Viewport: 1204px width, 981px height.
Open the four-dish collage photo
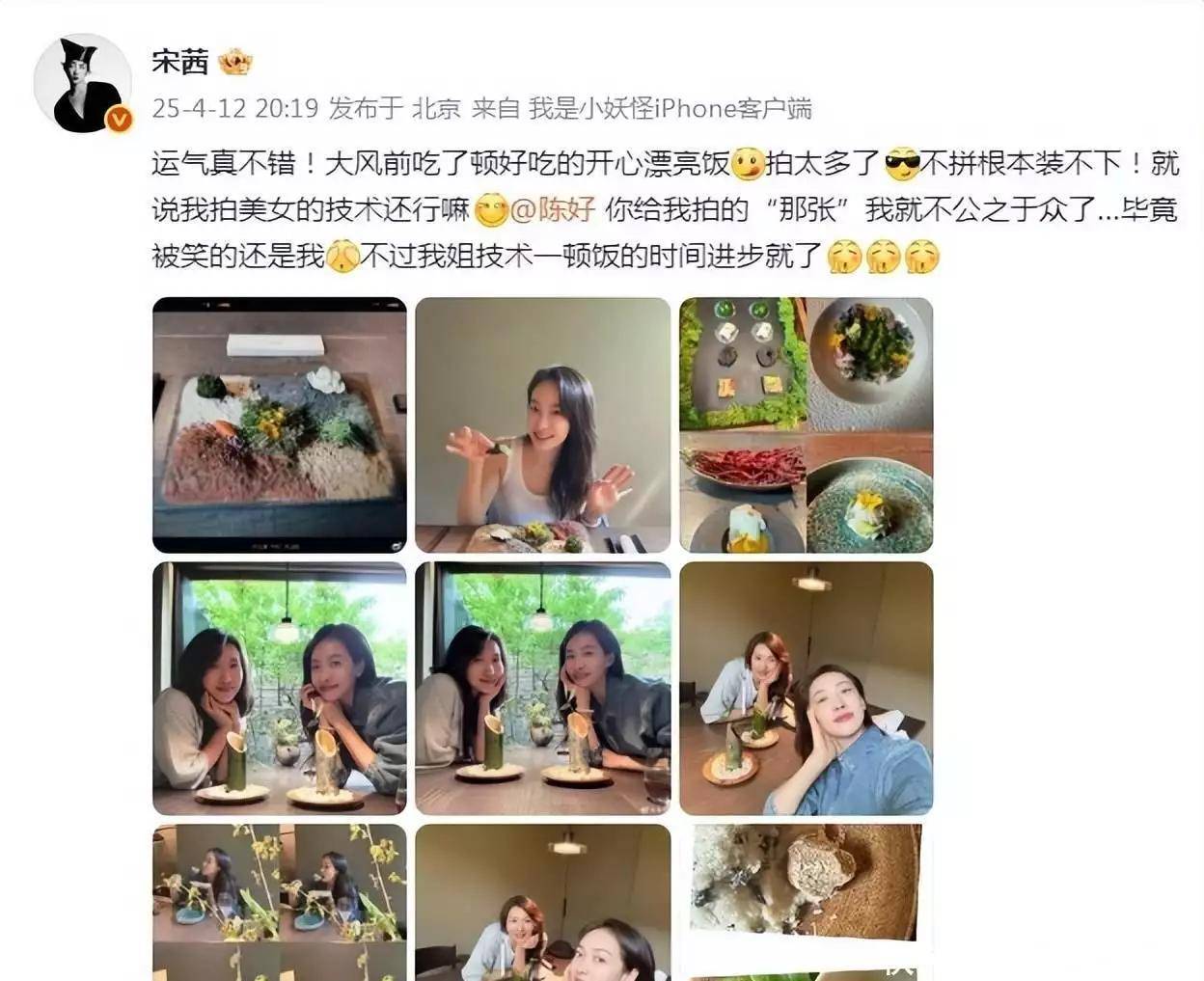pos(806,424)
